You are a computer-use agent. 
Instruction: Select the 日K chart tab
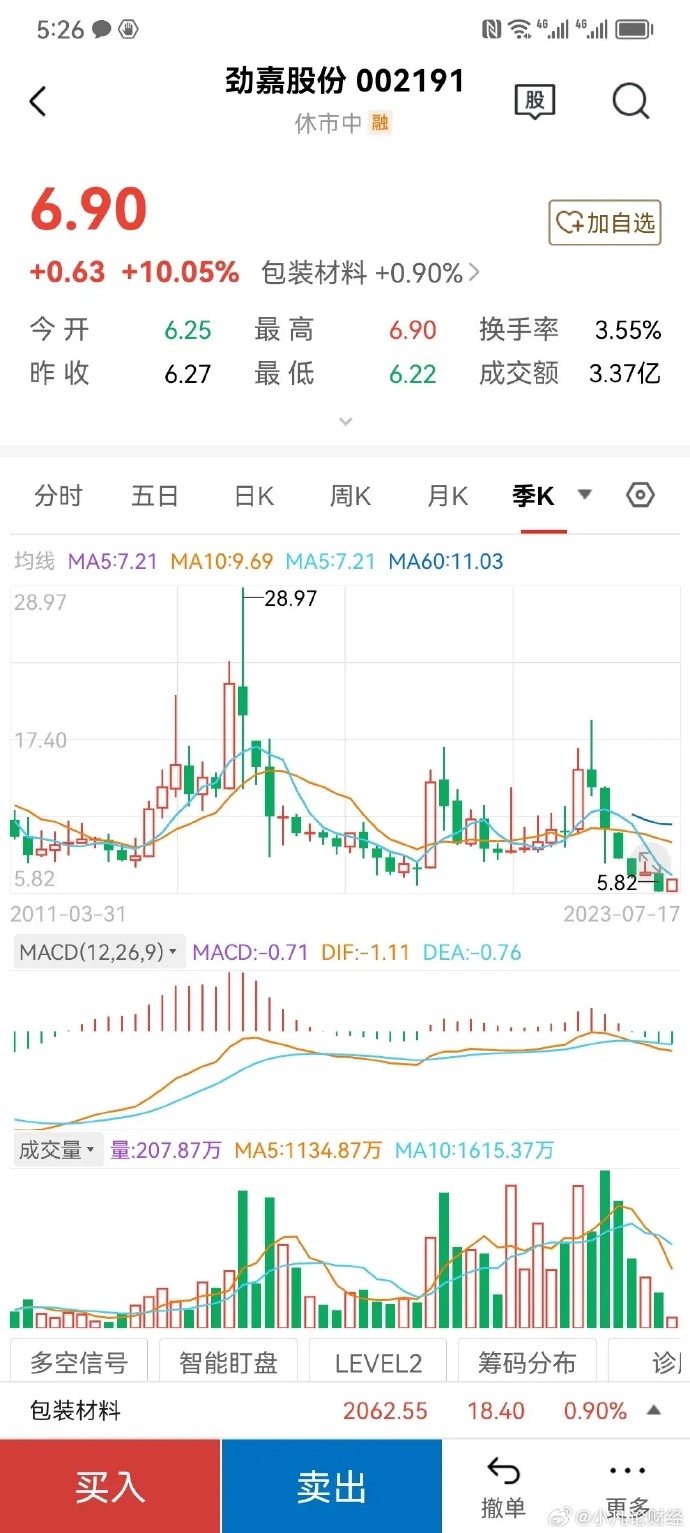[254, 496]
